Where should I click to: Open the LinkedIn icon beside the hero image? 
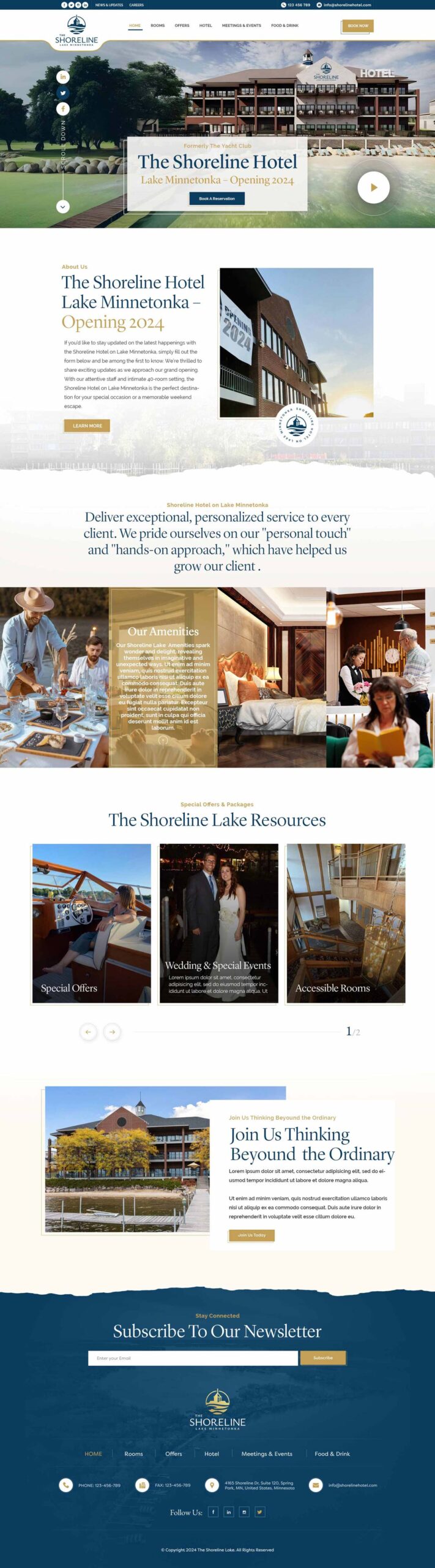(62, 77)
